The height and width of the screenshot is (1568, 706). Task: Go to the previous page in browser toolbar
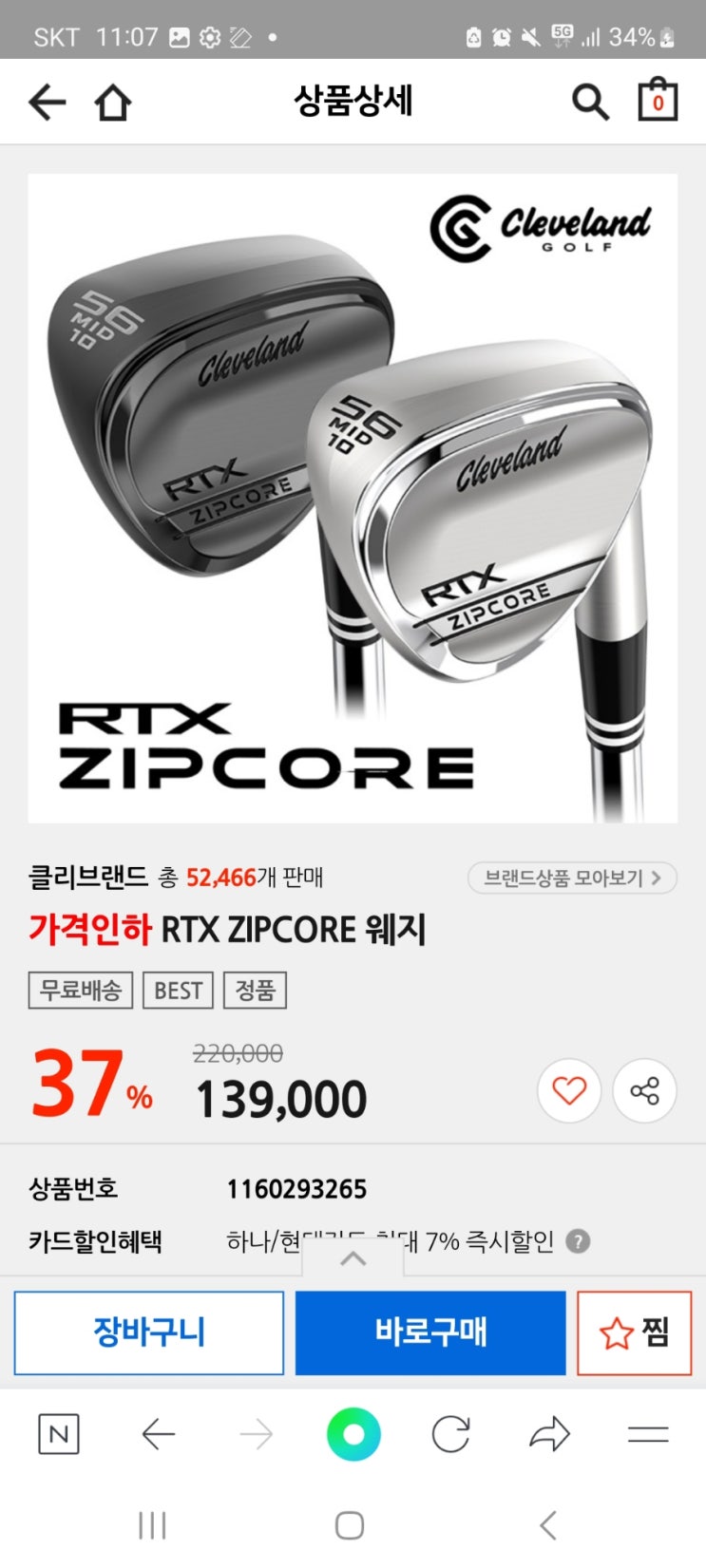pyautogui.click(x=158, y=1434)
